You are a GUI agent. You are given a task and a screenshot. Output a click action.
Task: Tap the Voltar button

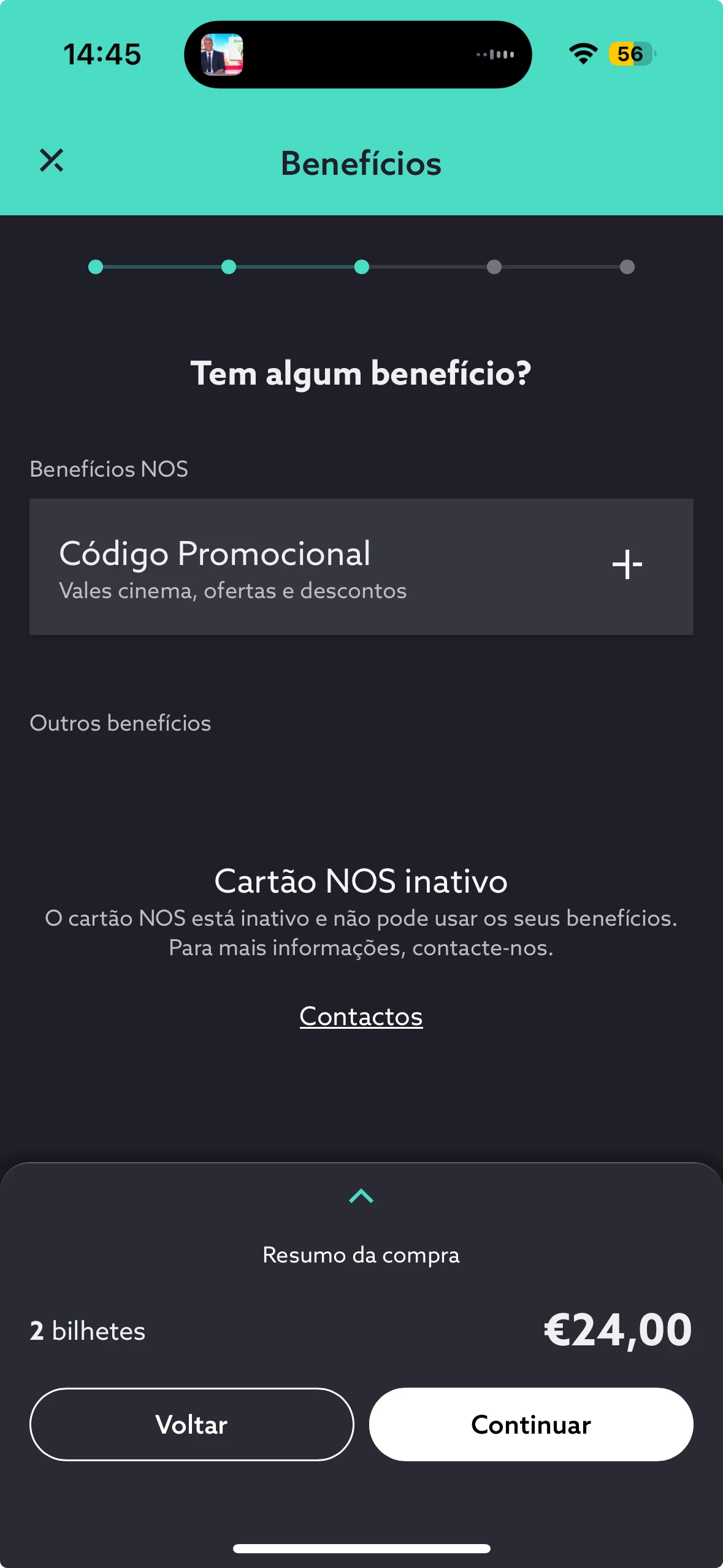pos(192,1424)
